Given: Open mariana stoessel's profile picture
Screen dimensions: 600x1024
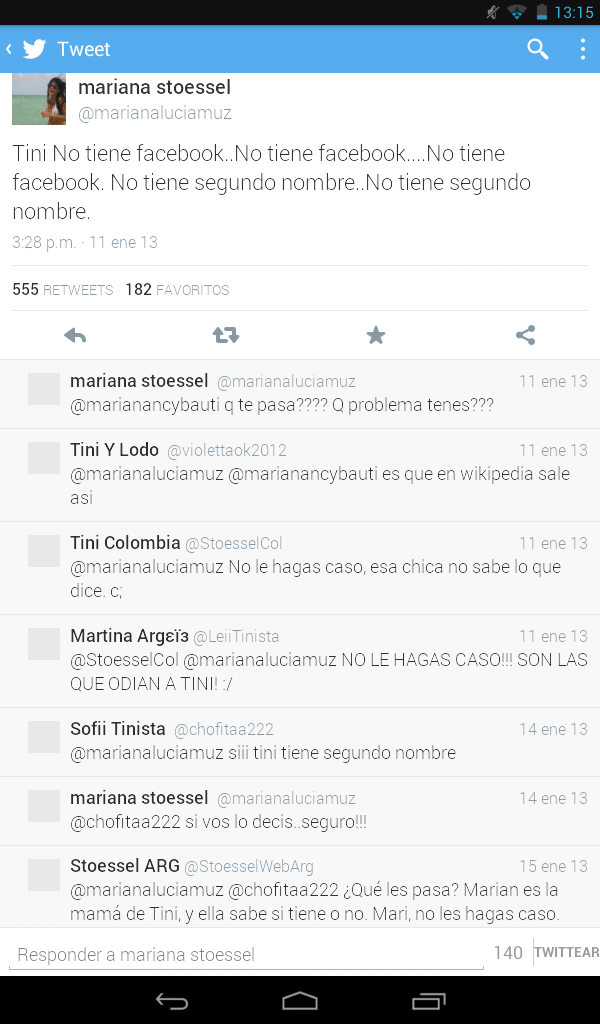Looking at the screenshot, I should click(x=39, y=99).
